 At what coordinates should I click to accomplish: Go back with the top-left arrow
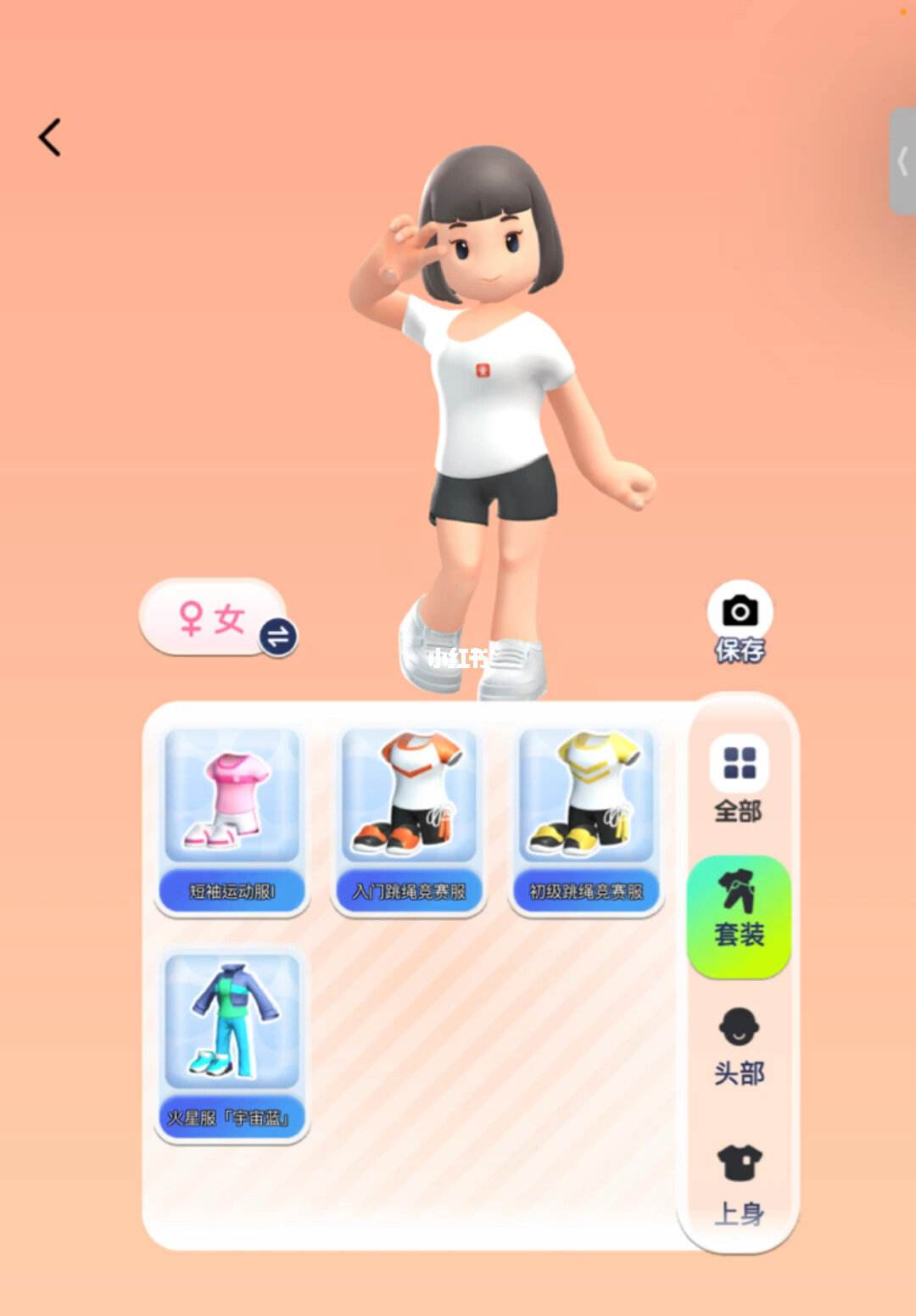[x=50, y=137]
